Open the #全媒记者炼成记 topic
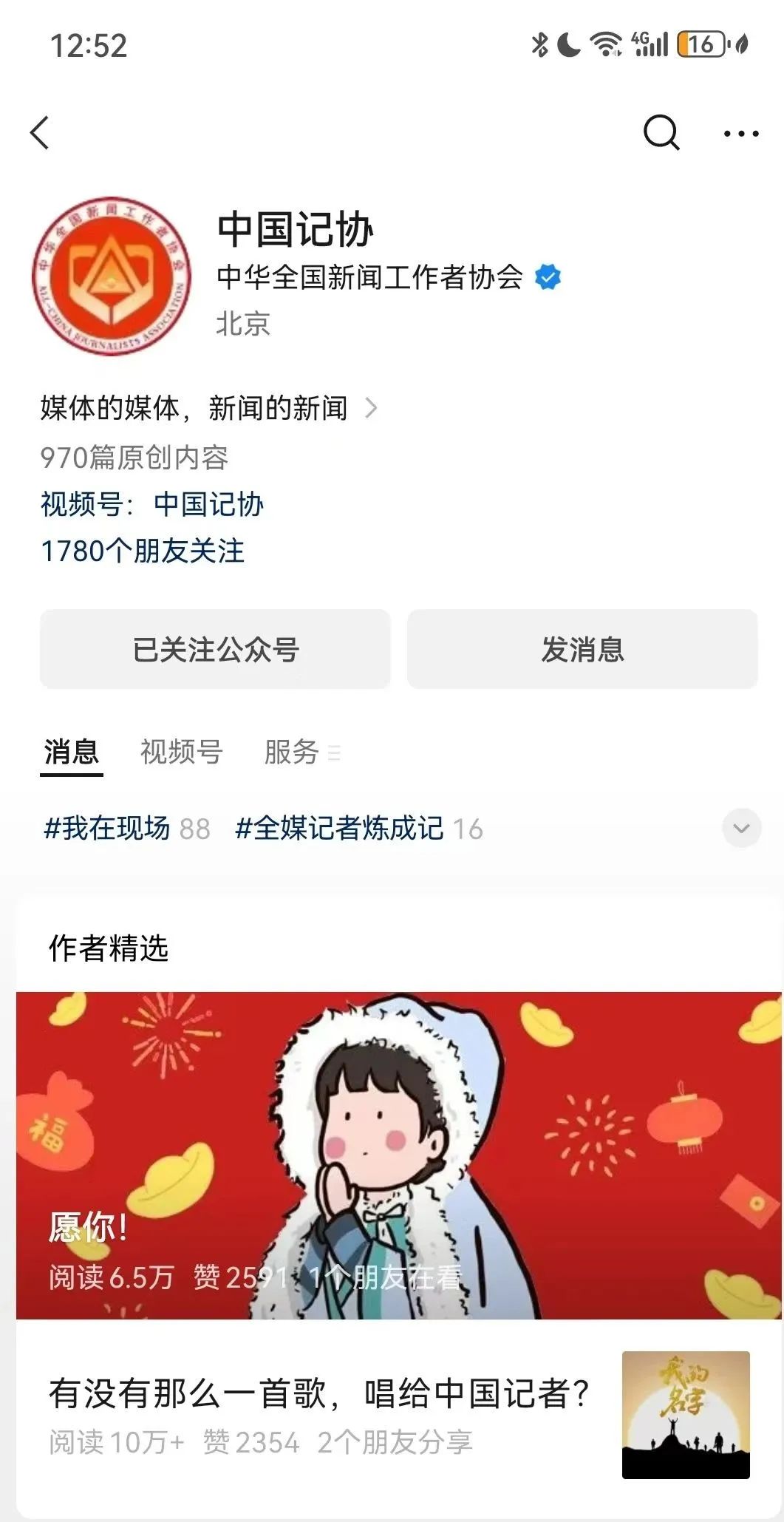 coord(358,829)
